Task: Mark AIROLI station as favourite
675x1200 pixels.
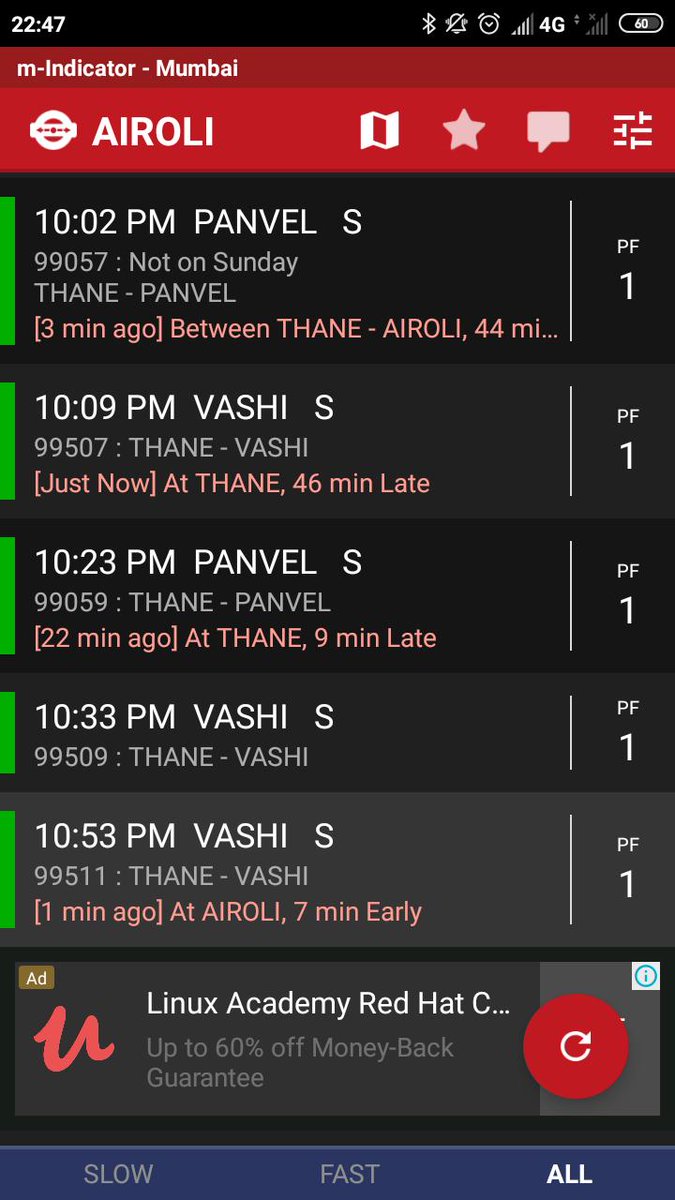Action: click(464, 131)
